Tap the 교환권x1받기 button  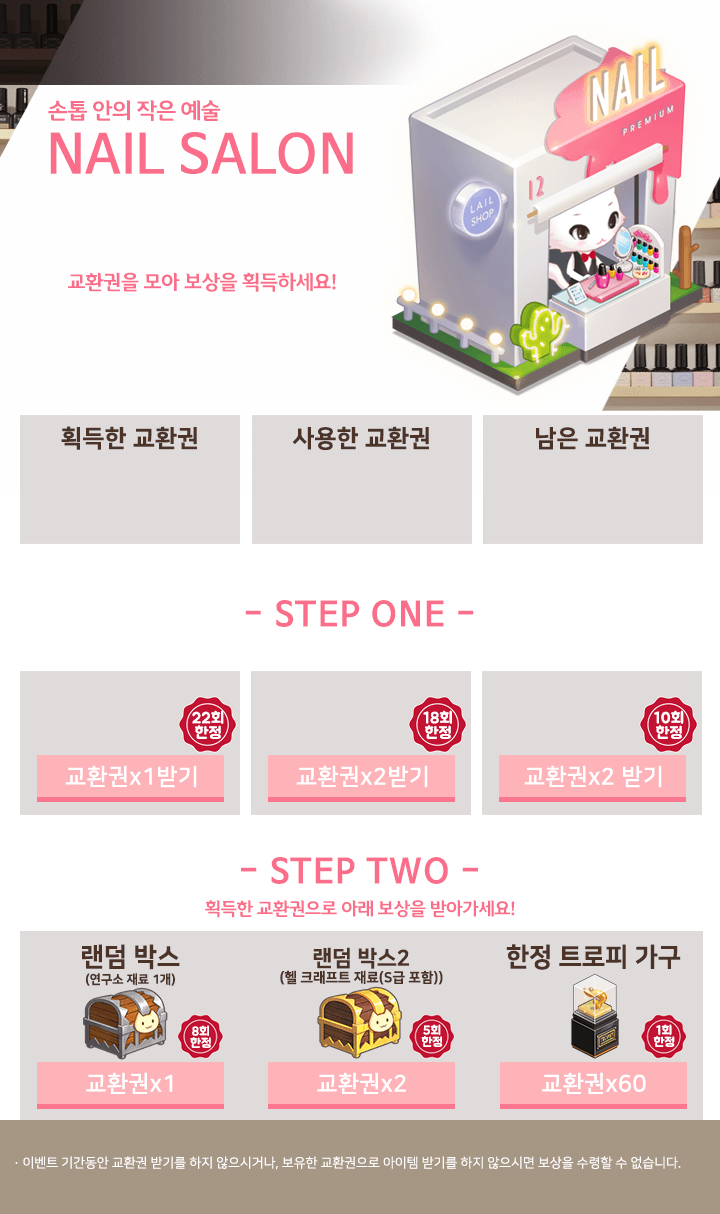(x=130, y=778)
